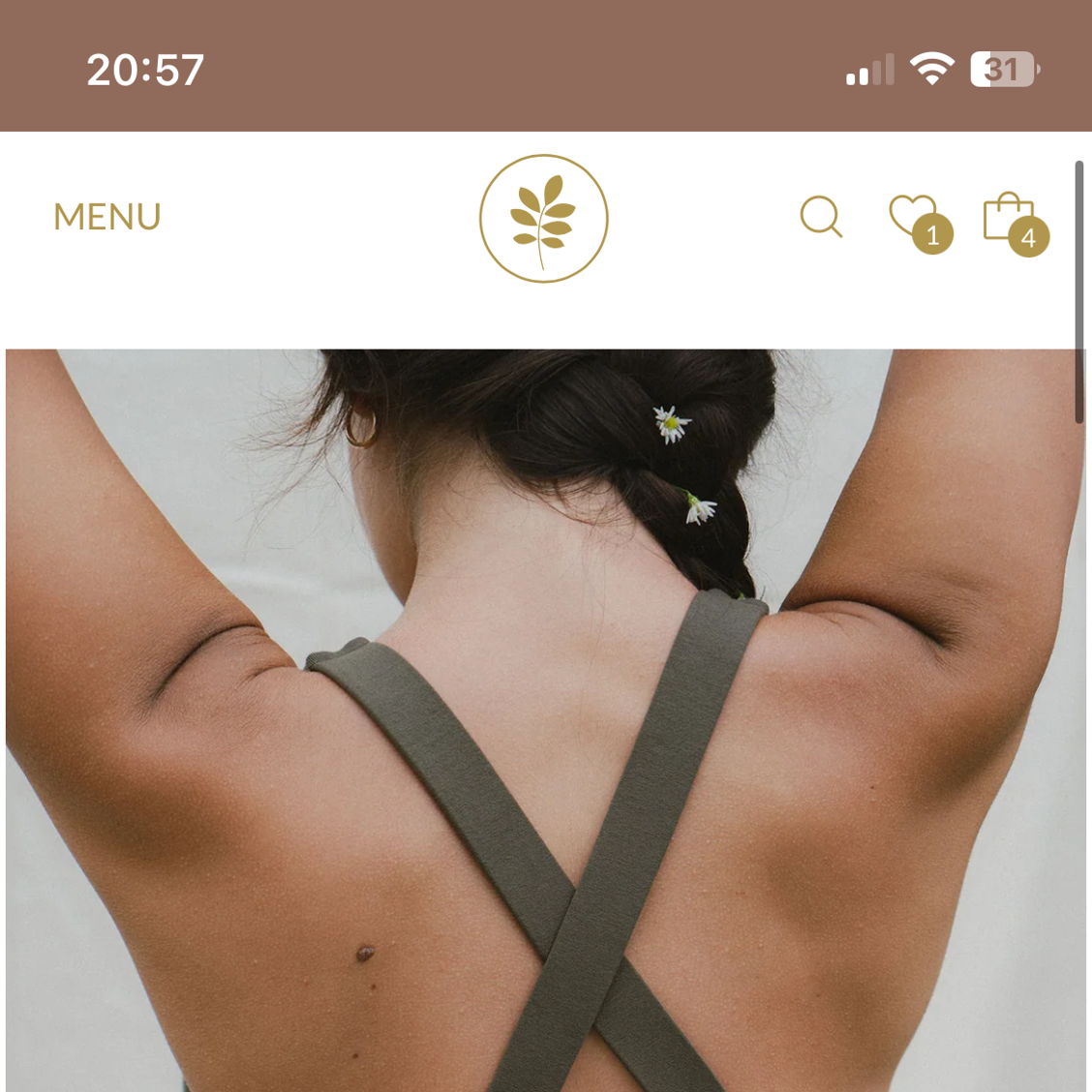
Task: Open the shopping bag with 4 items
Action: 1011,218
